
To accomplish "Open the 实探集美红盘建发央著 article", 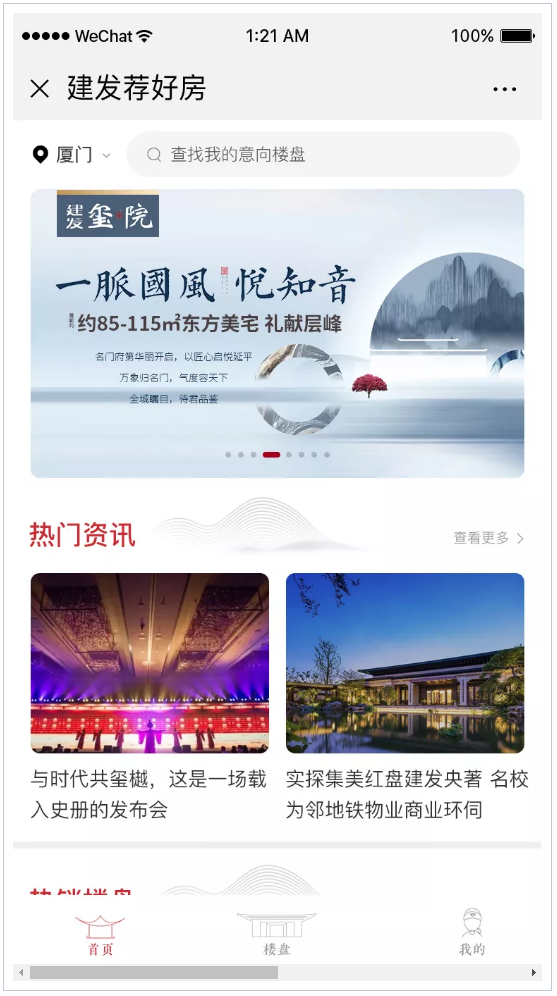I will click(405, 697).
